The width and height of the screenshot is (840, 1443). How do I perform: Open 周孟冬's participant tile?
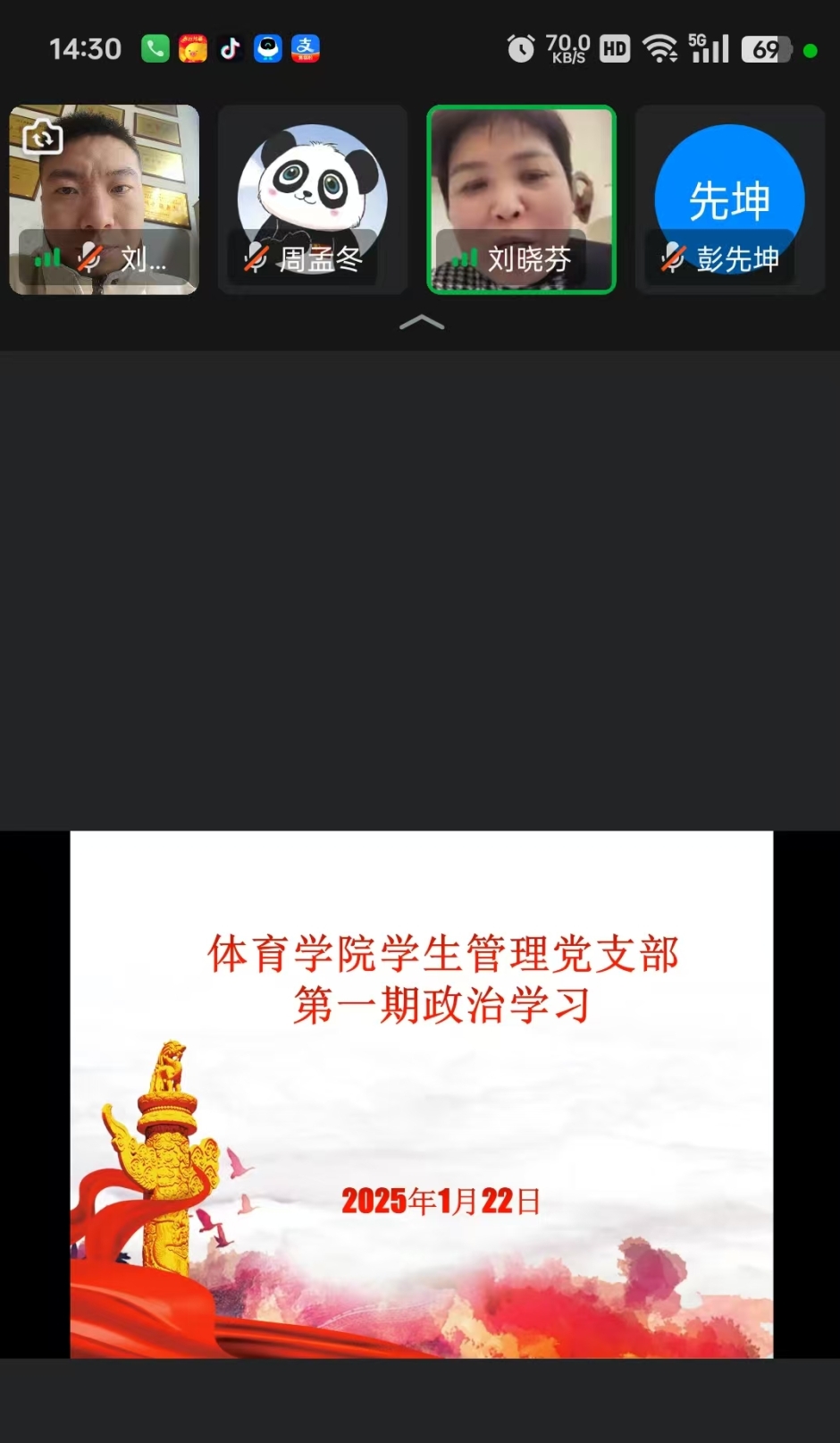click(x=313, y=199)
